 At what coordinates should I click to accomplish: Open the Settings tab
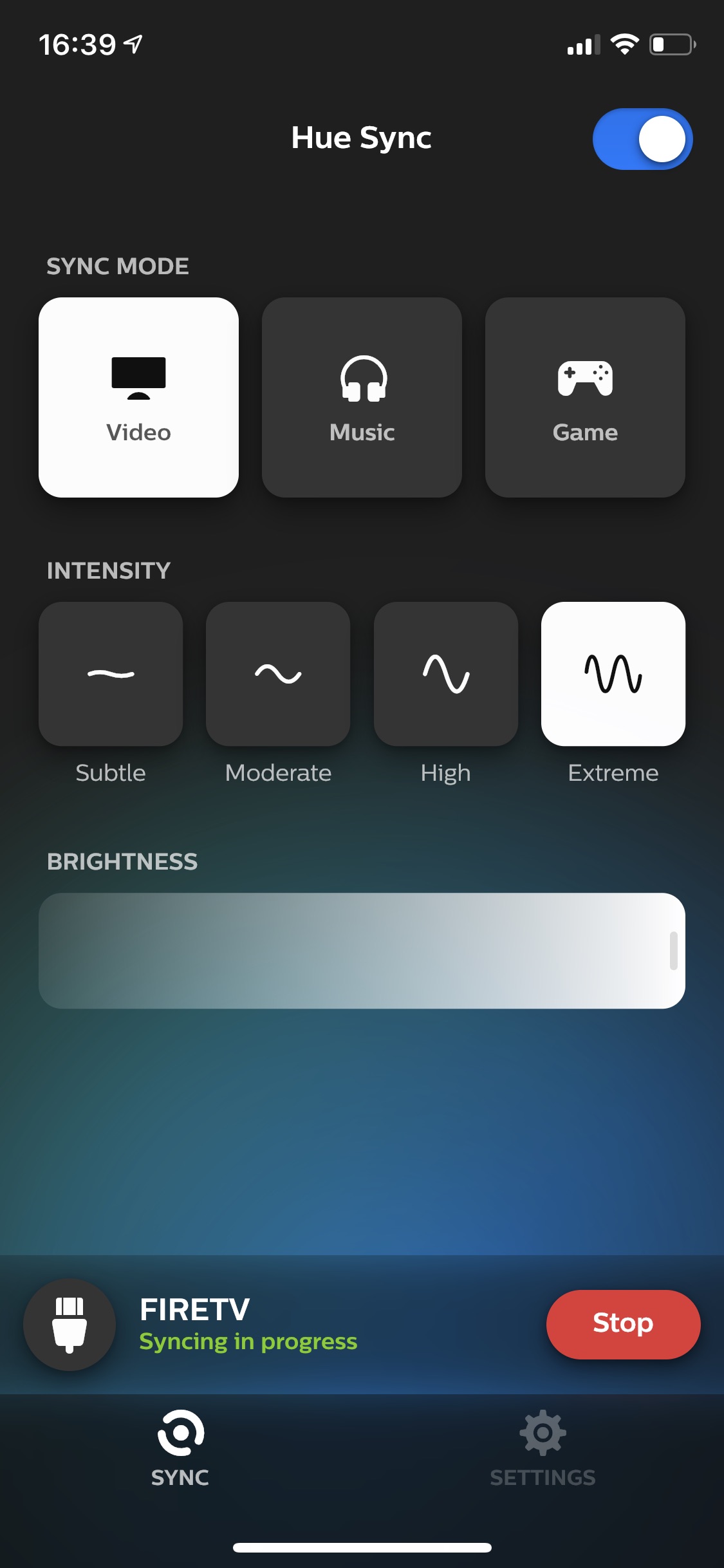click(x=543, y=1449)
